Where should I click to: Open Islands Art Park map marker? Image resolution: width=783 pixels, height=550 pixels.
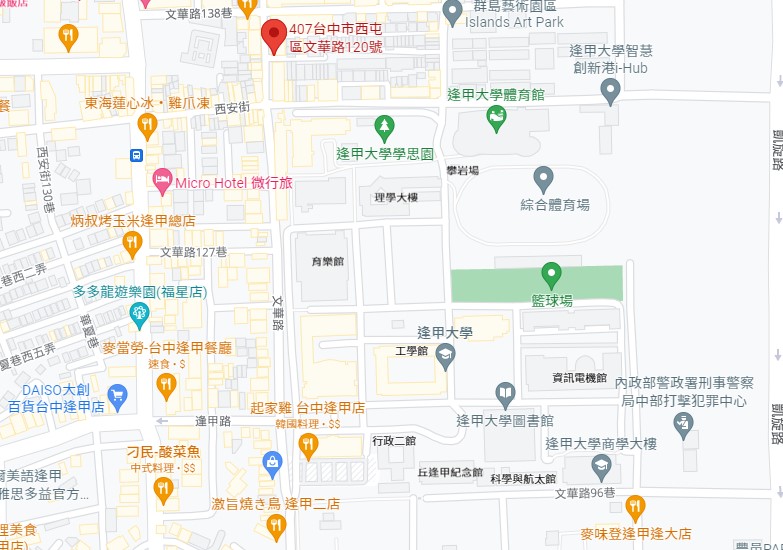pos(452,13)
